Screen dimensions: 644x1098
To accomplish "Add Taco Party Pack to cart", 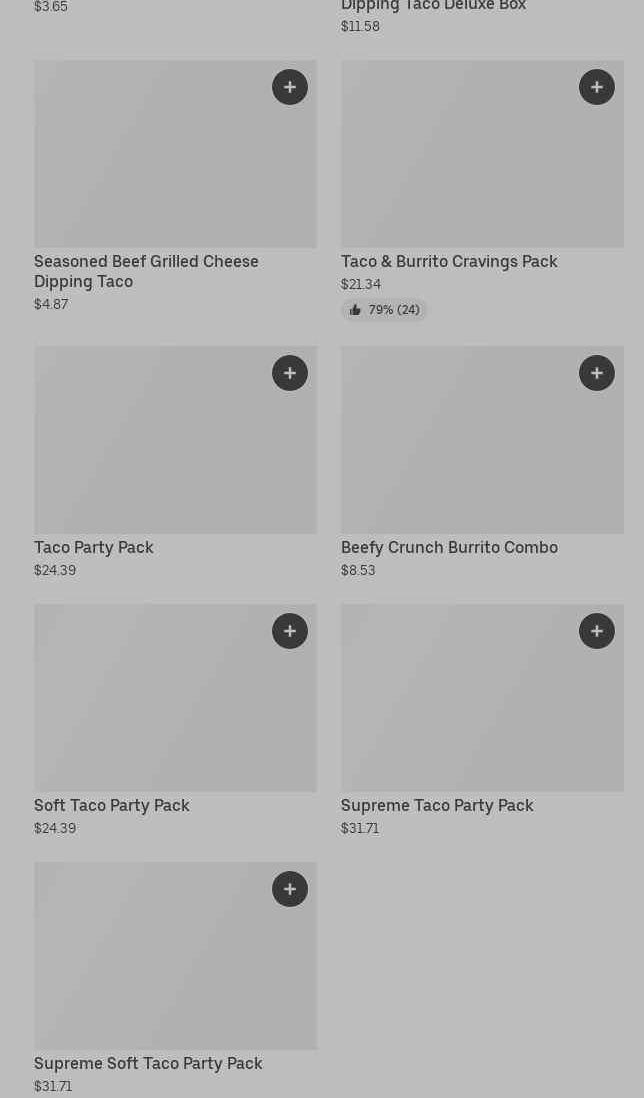I will pos(290,373).
